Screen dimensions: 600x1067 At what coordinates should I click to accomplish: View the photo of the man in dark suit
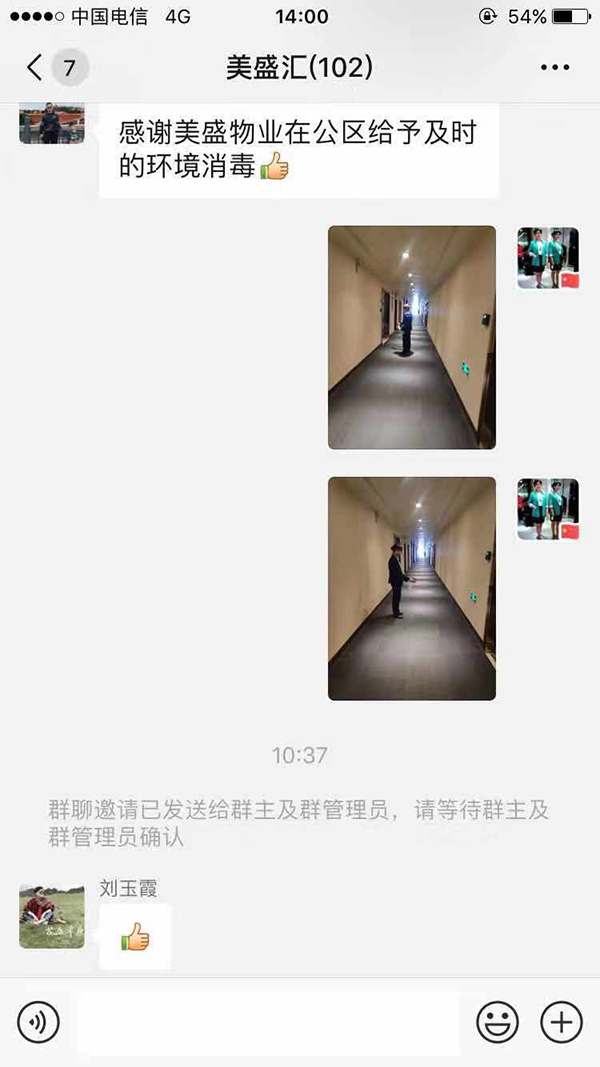[x=412, y=588]
